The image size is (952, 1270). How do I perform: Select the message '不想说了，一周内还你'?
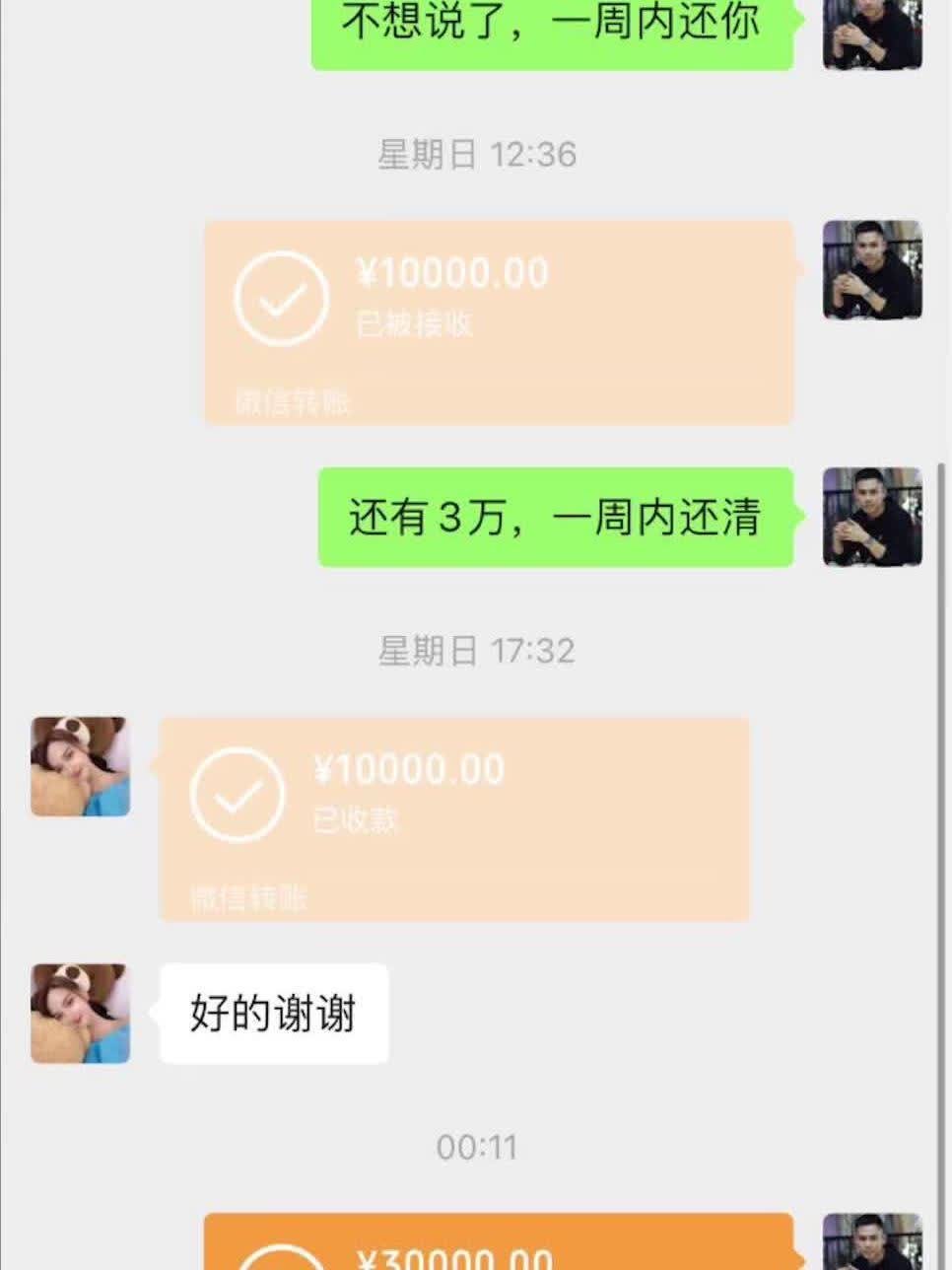coord(552,27)
